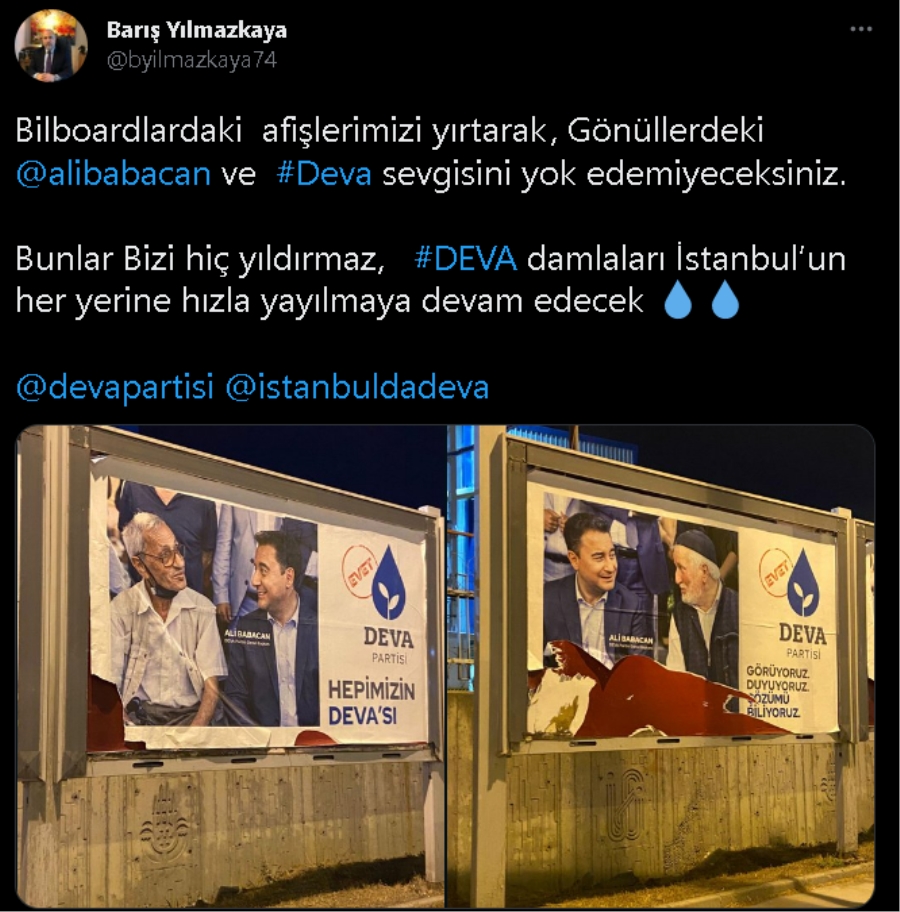Open the @byilmazkaya74 handle

(x=191, y=60)
